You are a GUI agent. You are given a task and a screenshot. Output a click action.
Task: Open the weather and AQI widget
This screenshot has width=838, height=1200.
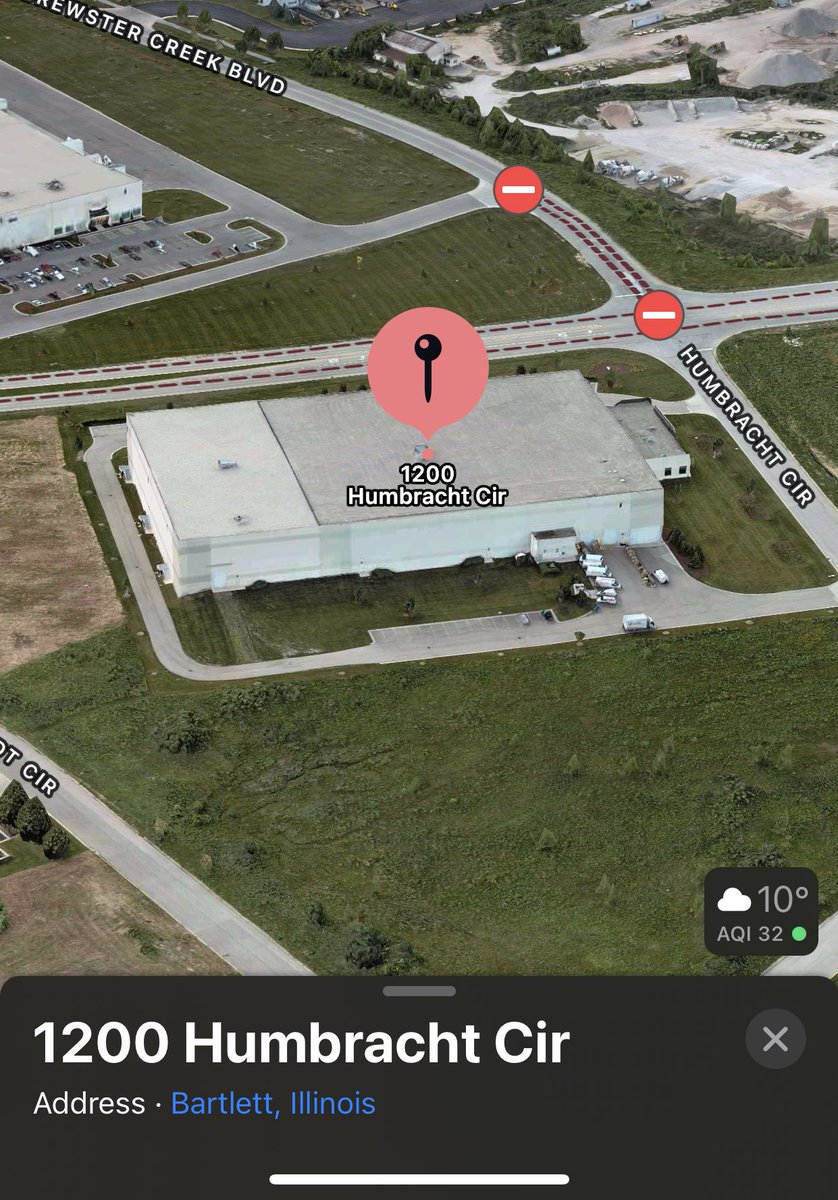tap(761, 912)
